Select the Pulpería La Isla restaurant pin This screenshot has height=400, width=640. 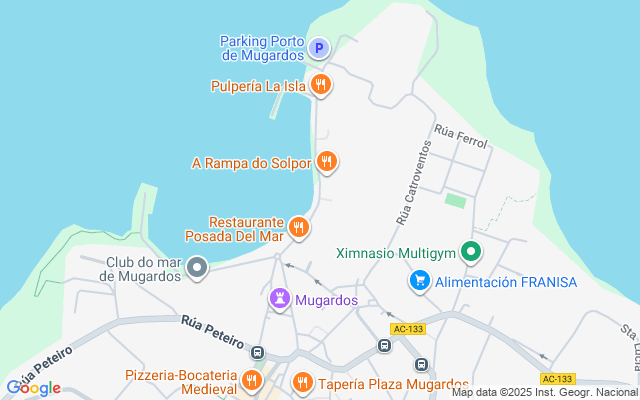(321, 85)
